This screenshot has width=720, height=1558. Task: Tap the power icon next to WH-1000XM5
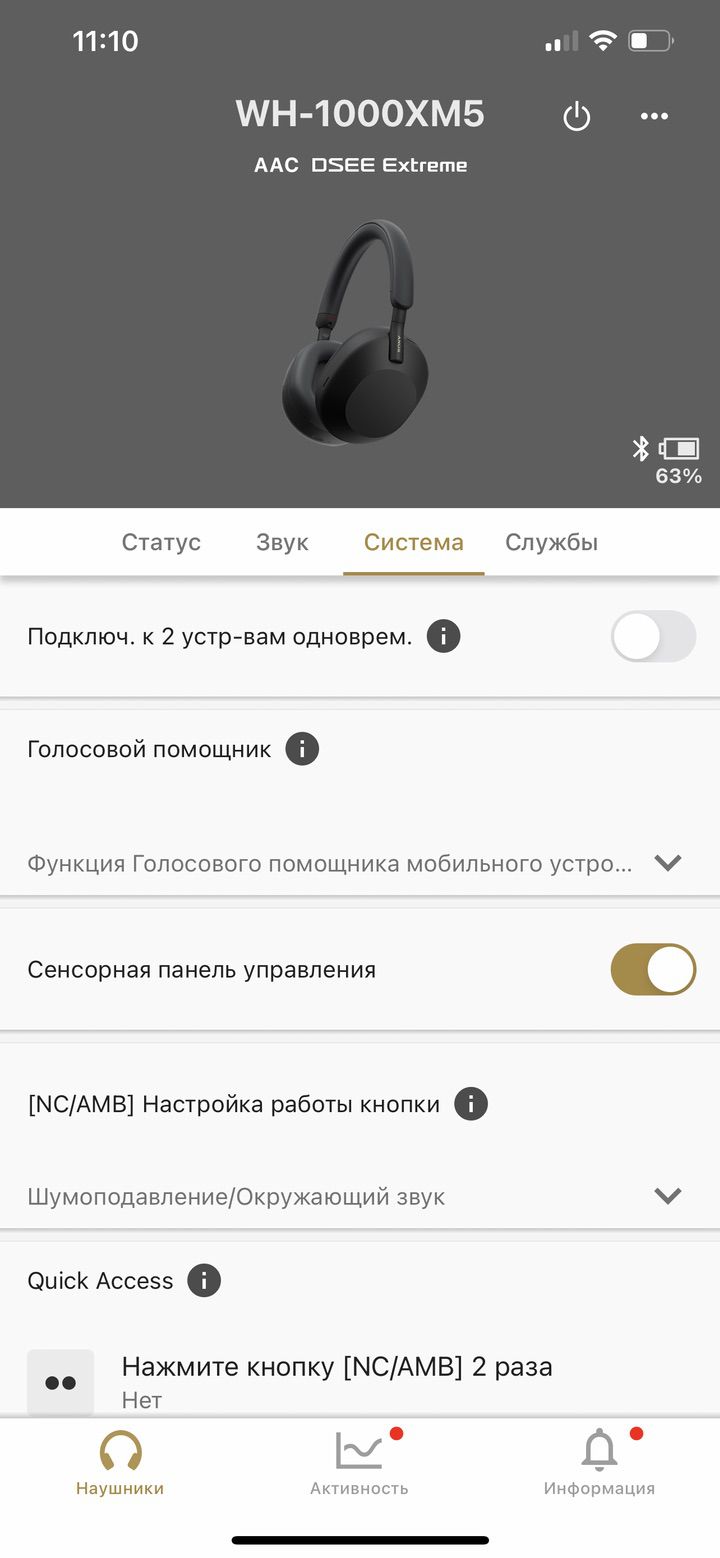click(576, 117)
